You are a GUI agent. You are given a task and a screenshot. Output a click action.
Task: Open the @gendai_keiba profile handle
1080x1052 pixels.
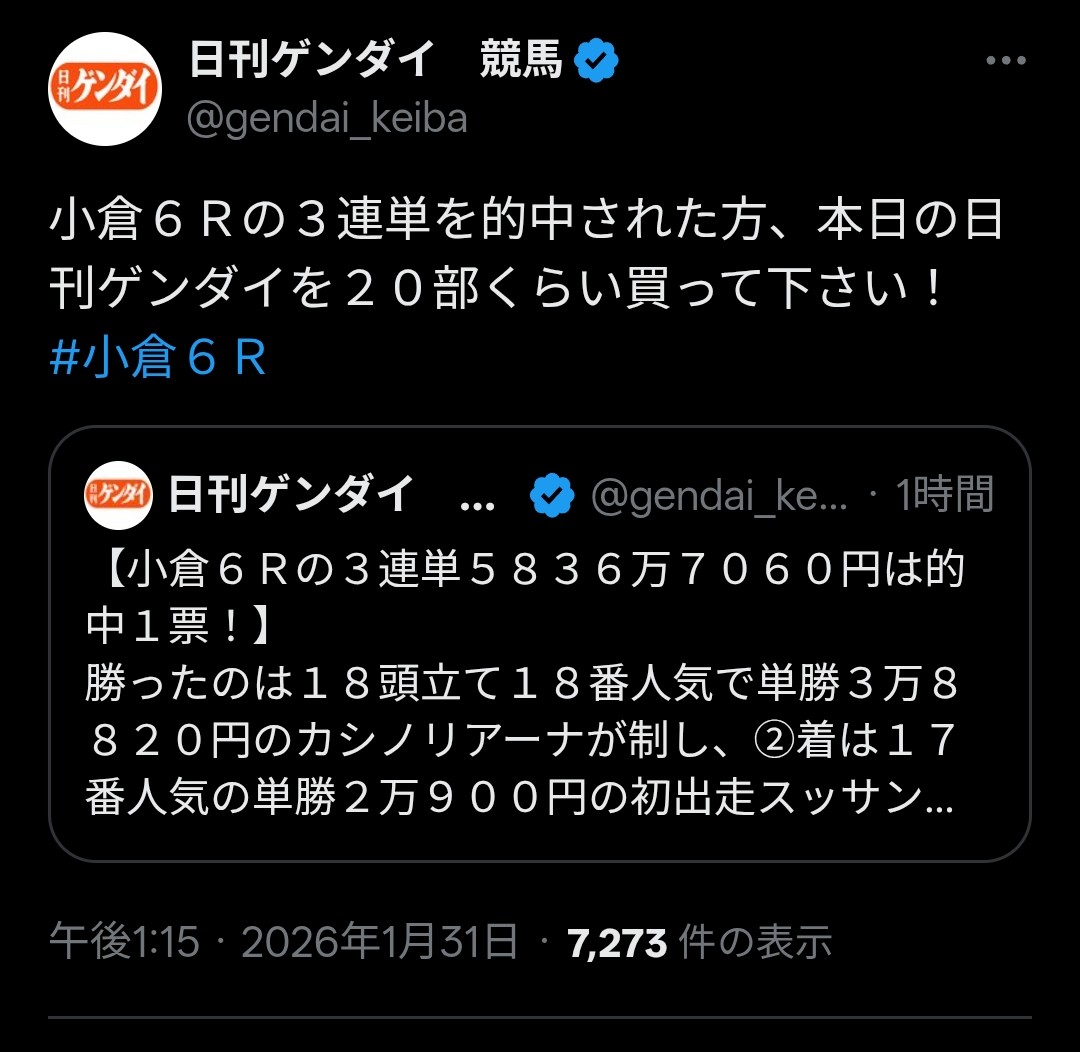[x=327, y=119]
